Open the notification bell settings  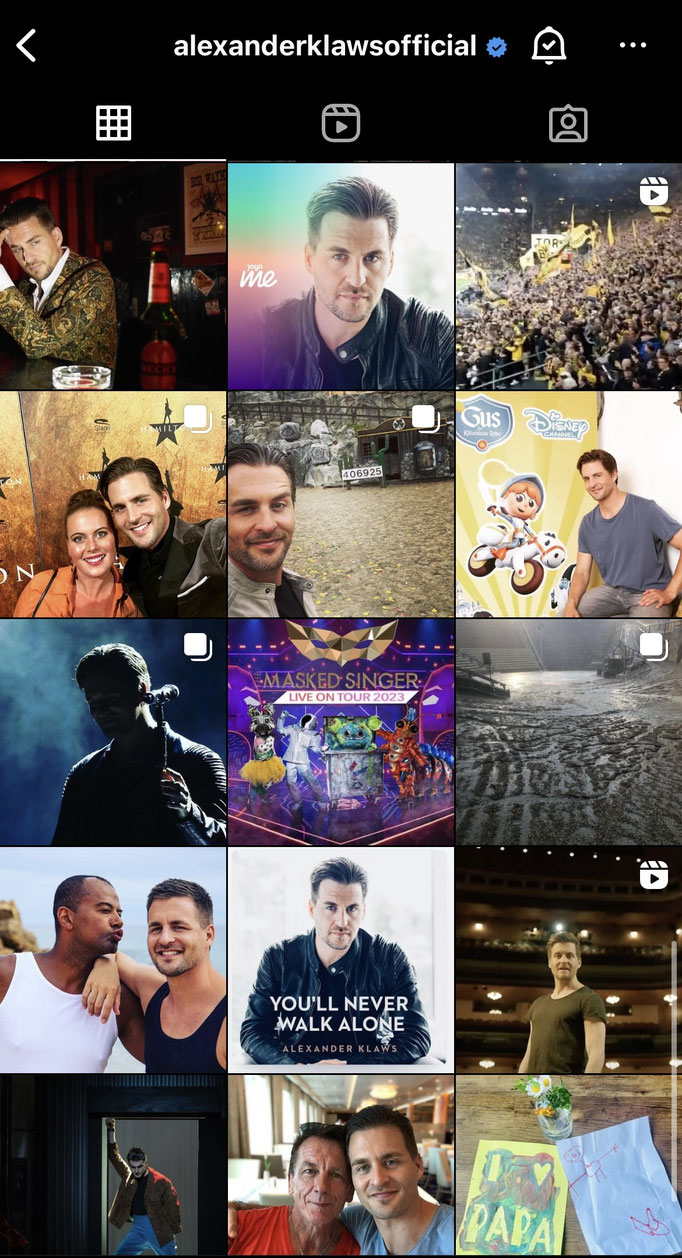pos(548,46)
